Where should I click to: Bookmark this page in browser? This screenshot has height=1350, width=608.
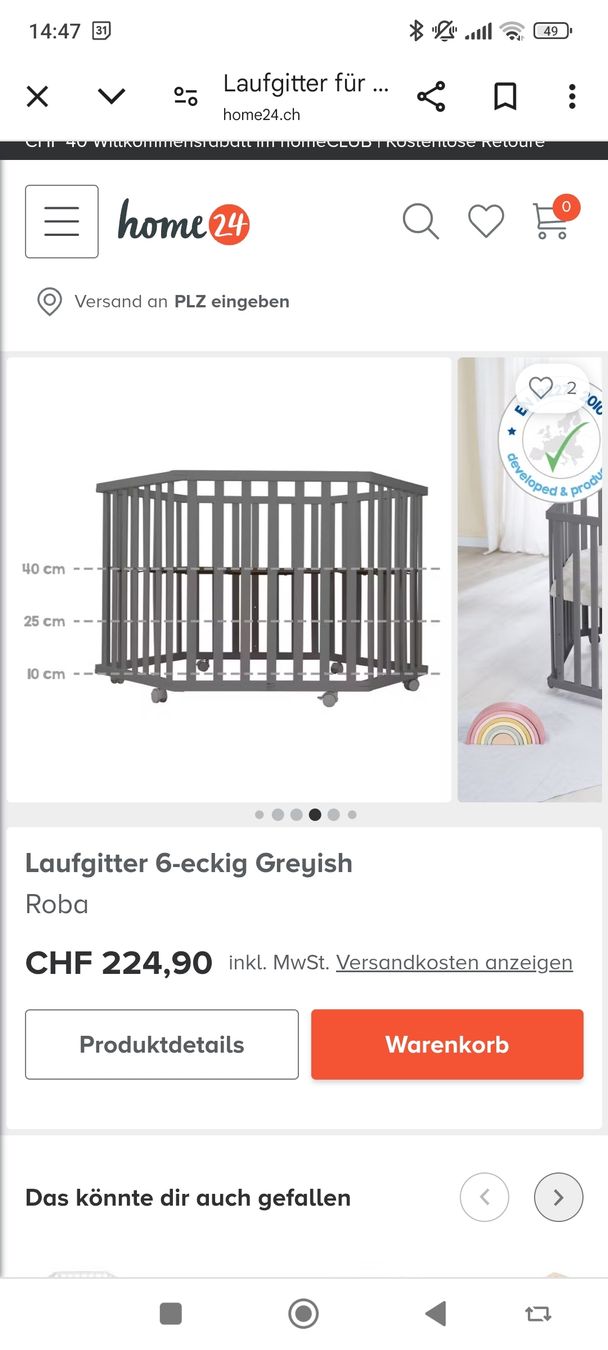tap(505, 97)
